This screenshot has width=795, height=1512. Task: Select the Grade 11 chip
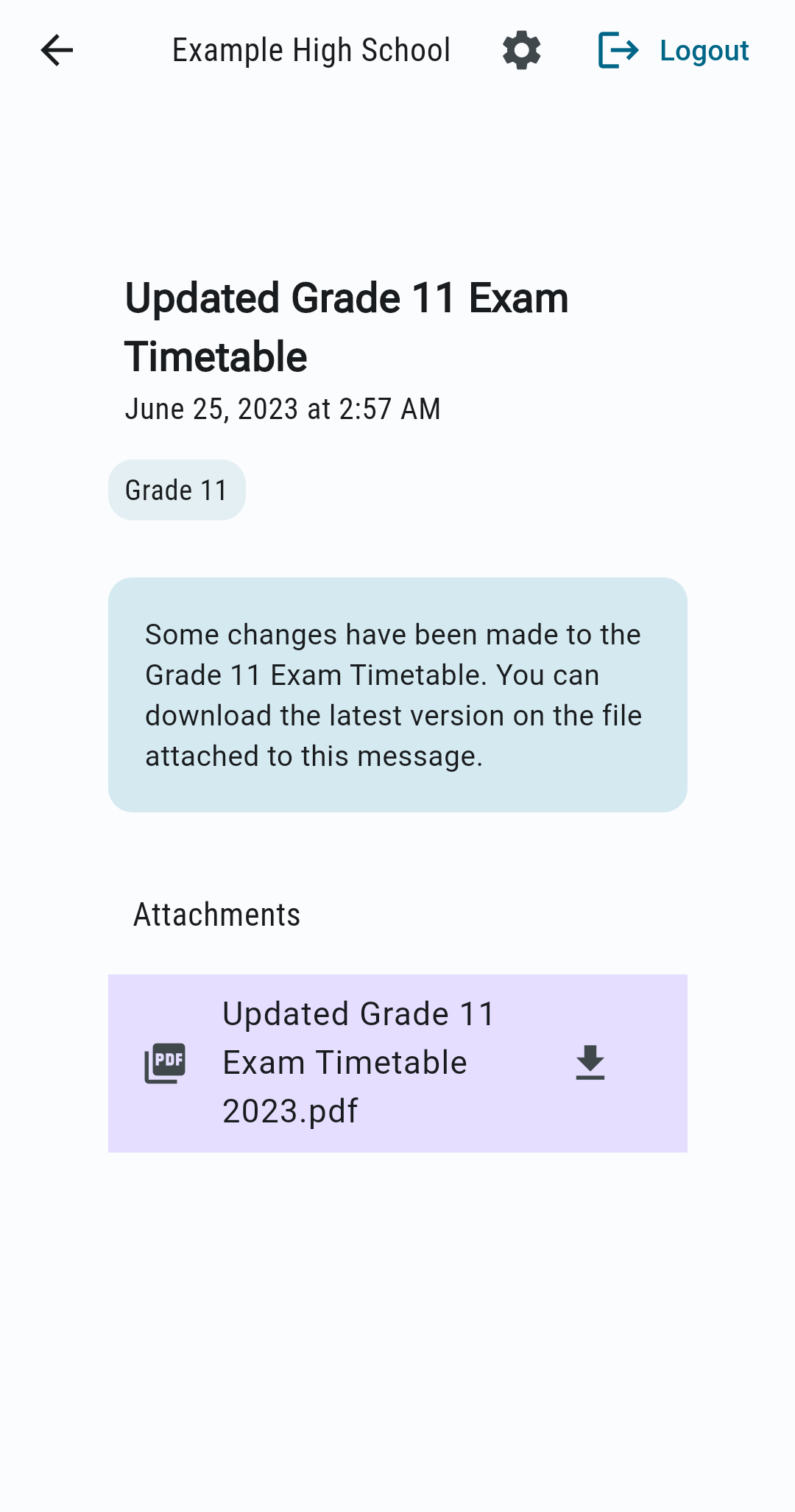tap(177, 490)
